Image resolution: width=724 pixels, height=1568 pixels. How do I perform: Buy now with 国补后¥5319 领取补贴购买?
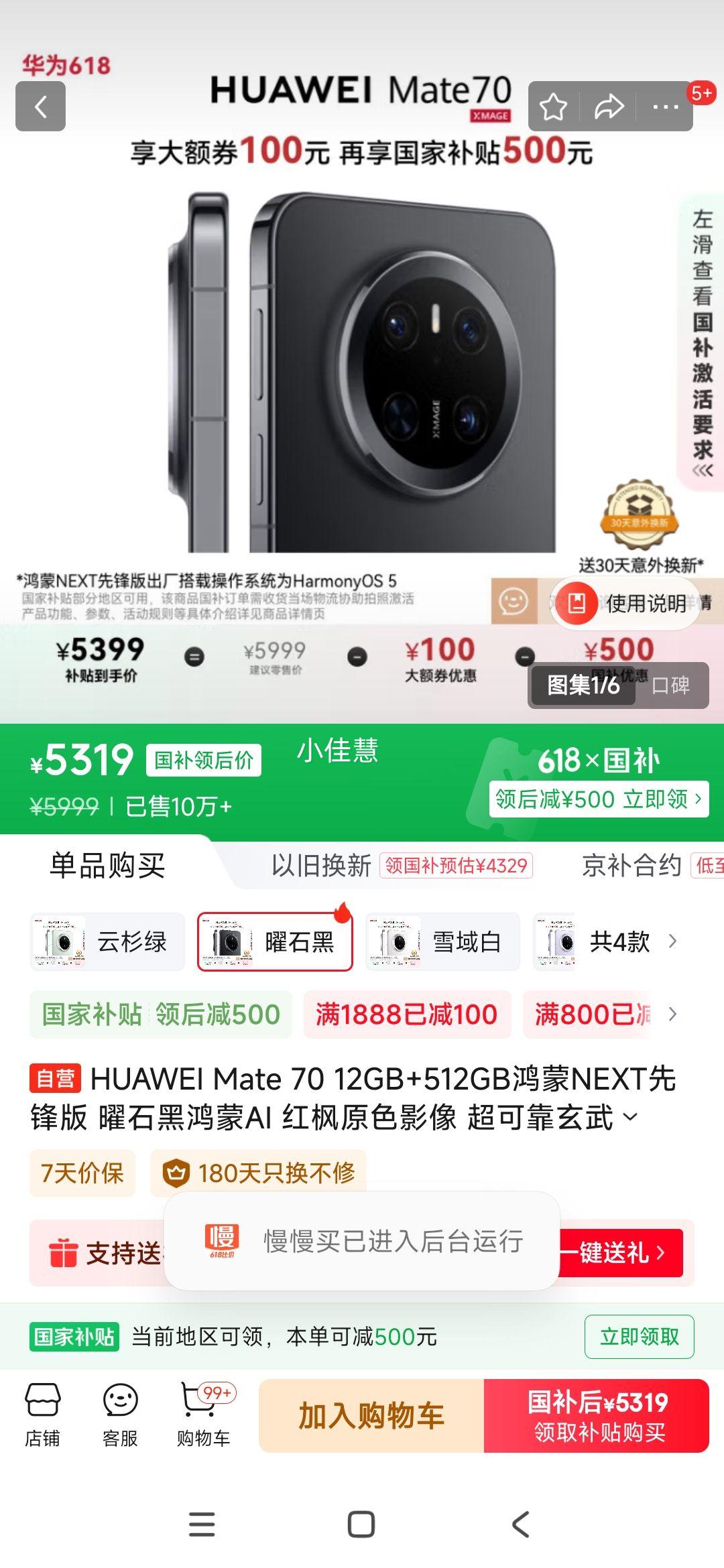tap(597, 1416)
